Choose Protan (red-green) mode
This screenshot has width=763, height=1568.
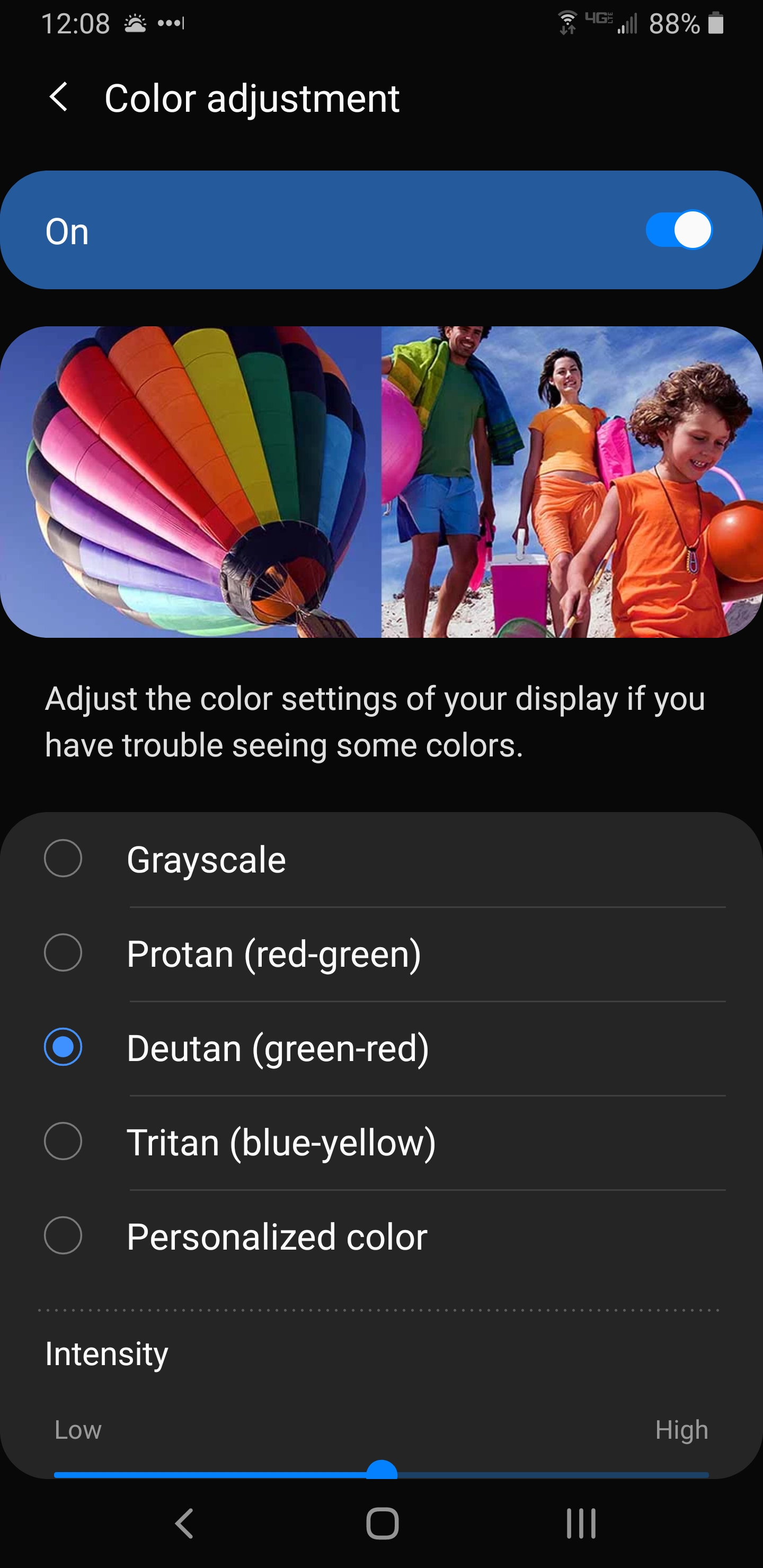click(x=64, y=953)
